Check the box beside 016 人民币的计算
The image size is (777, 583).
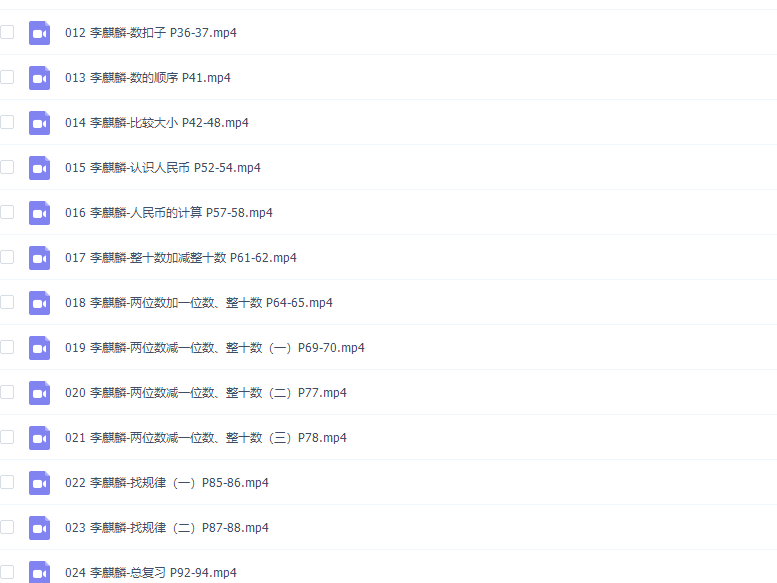[x=7, y=212]
